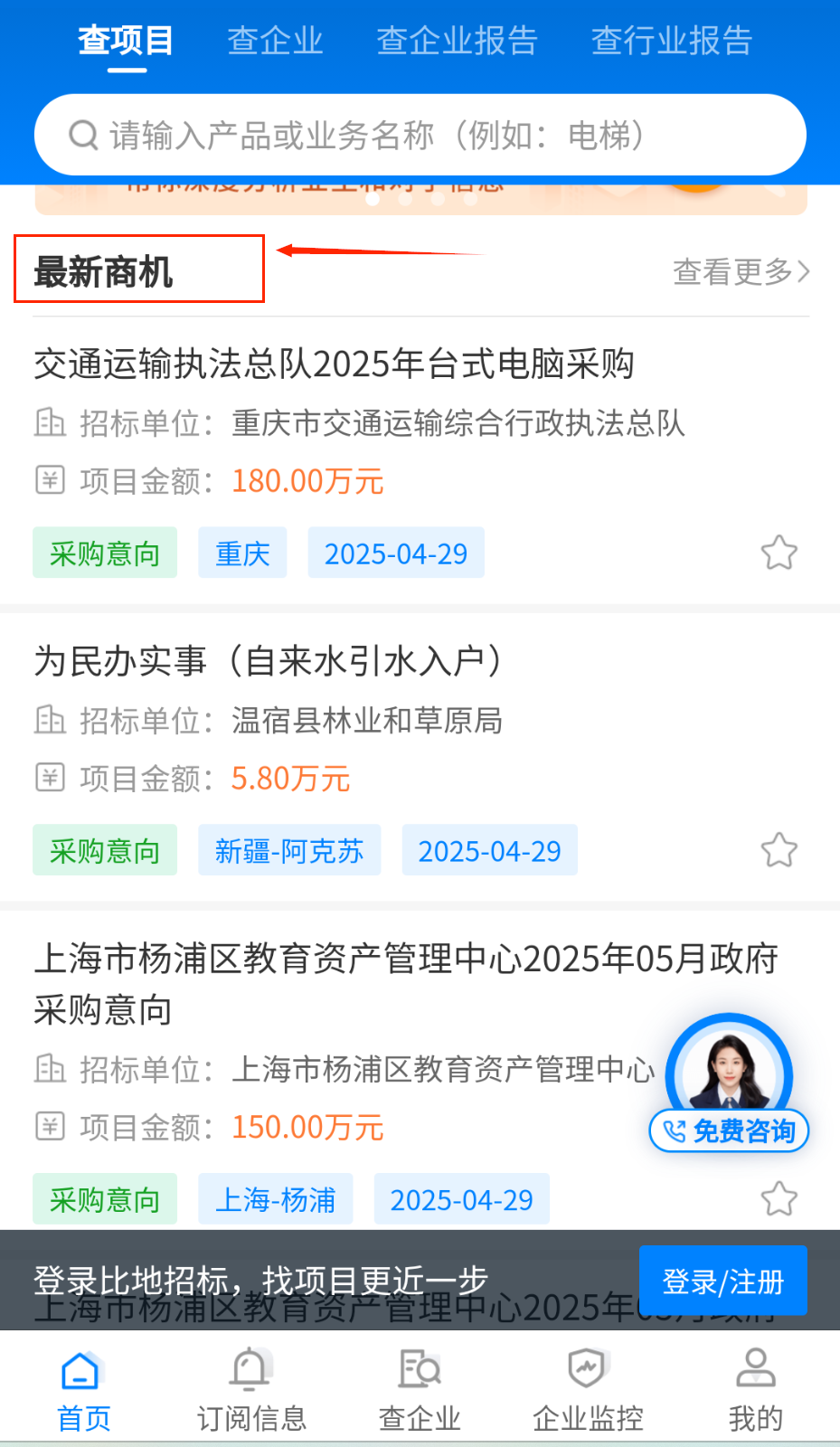Screen dimensions: 840x1447
Task: Open the 查企业报告 top tab
Action: click(457, 41)
